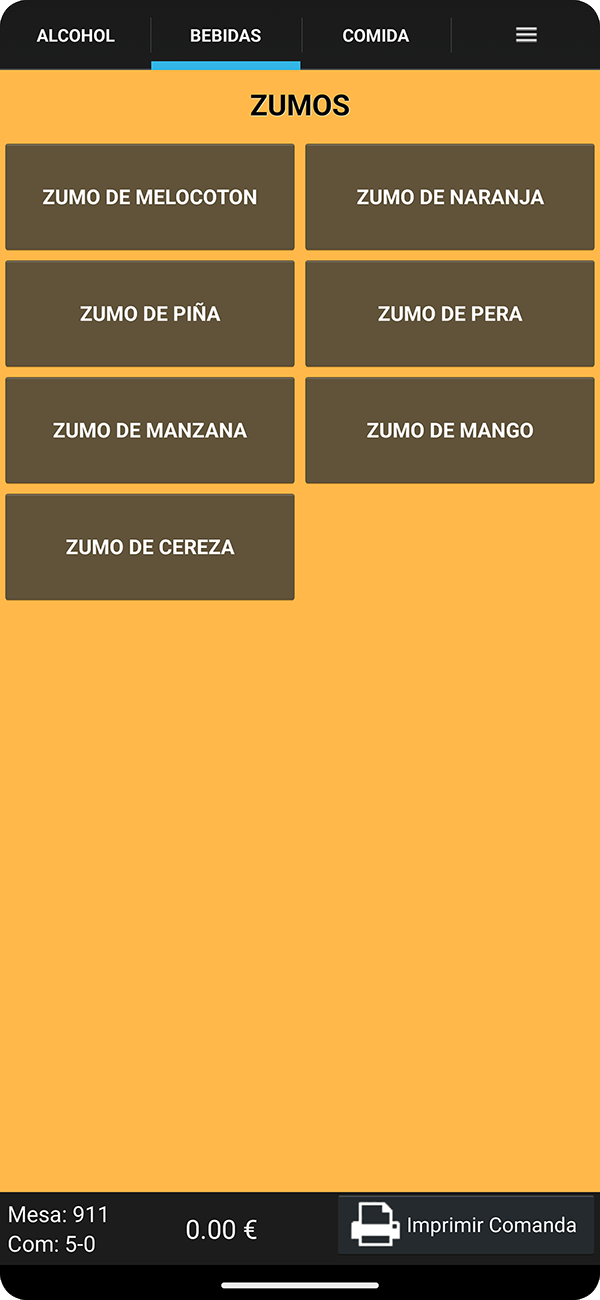Pick Zumo de Manzana
The width and height of the screenshot is (600, 1300).
tap(150, 431)
